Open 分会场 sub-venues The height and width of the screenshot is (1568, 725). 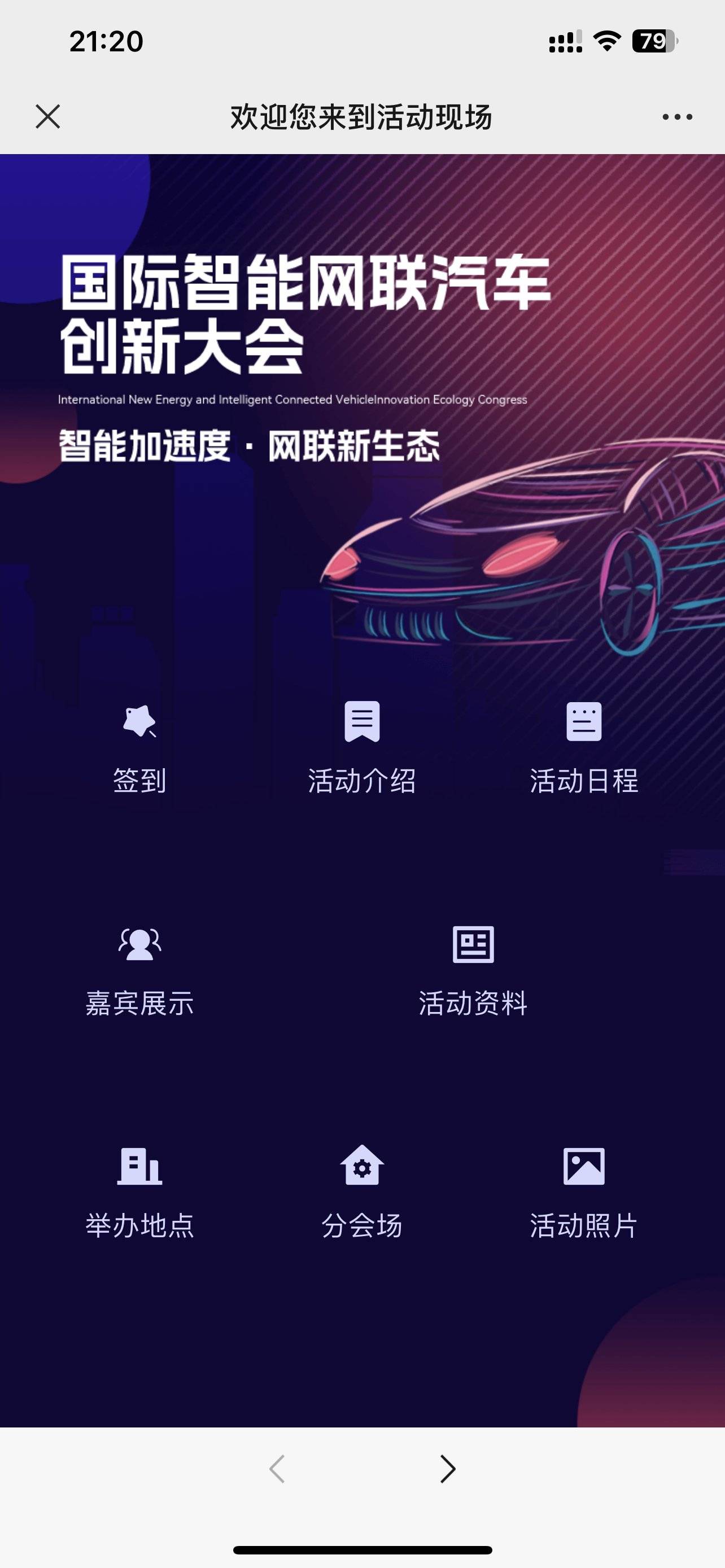362,1194
